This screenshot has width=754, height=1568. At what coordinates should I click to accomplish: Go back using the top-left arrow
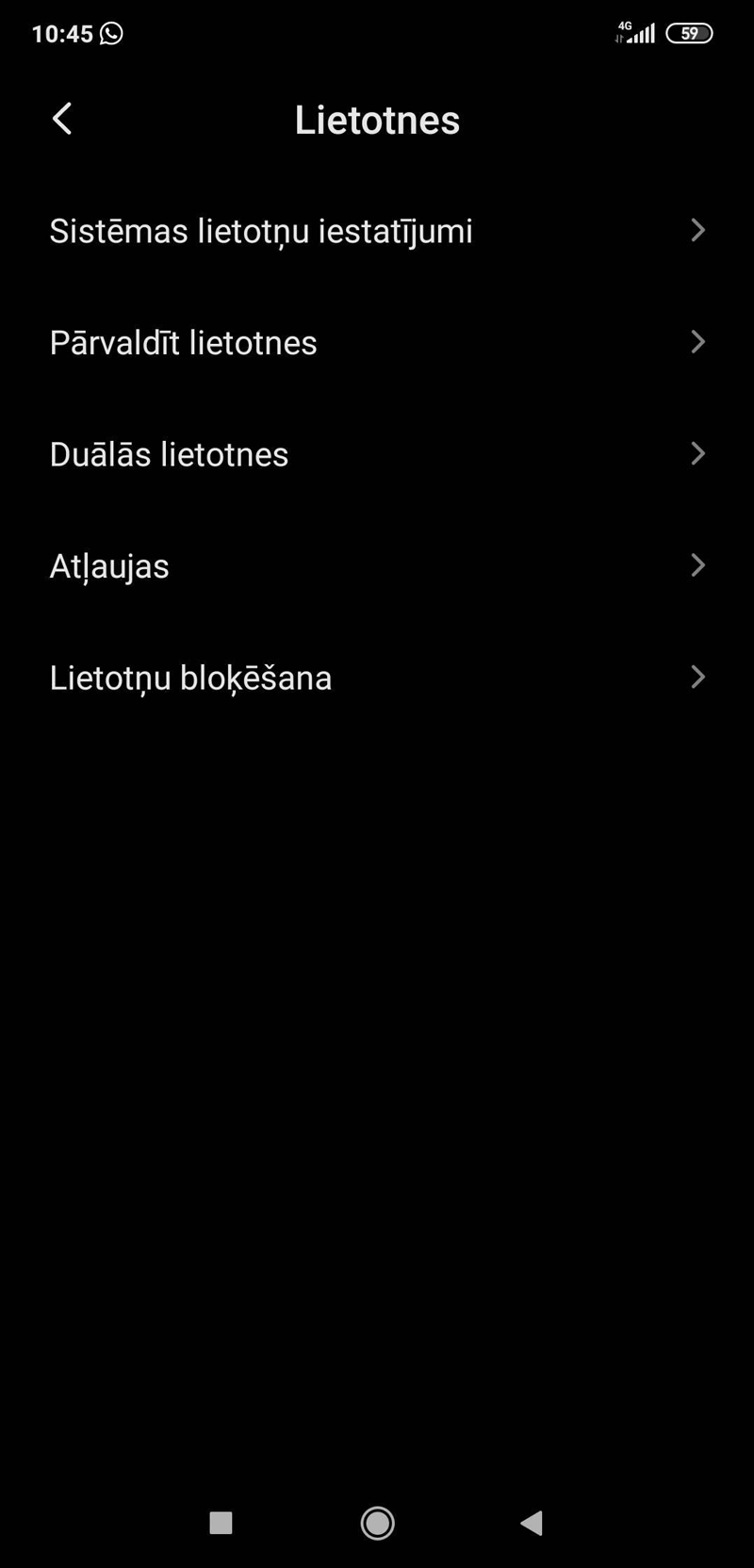62,119
